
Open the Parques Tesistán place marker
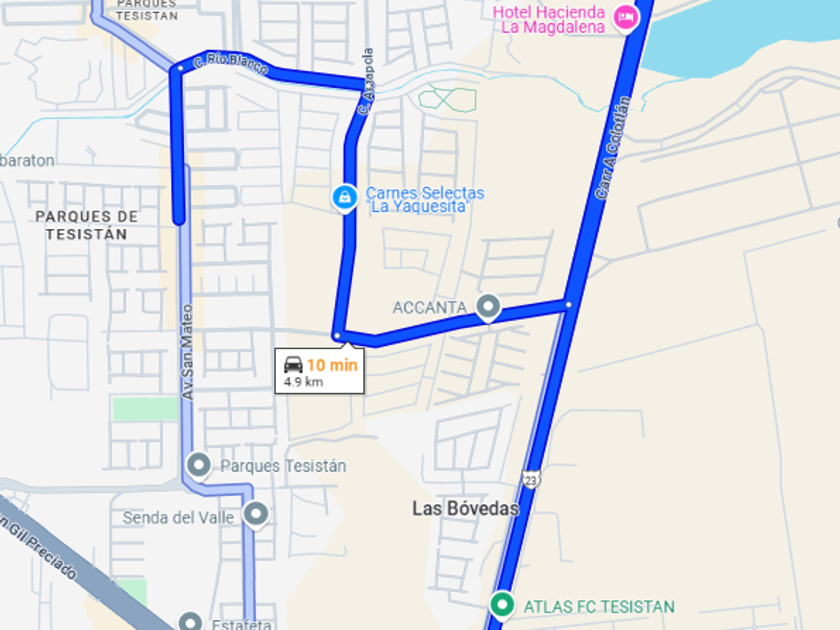[x=199, y=465]
